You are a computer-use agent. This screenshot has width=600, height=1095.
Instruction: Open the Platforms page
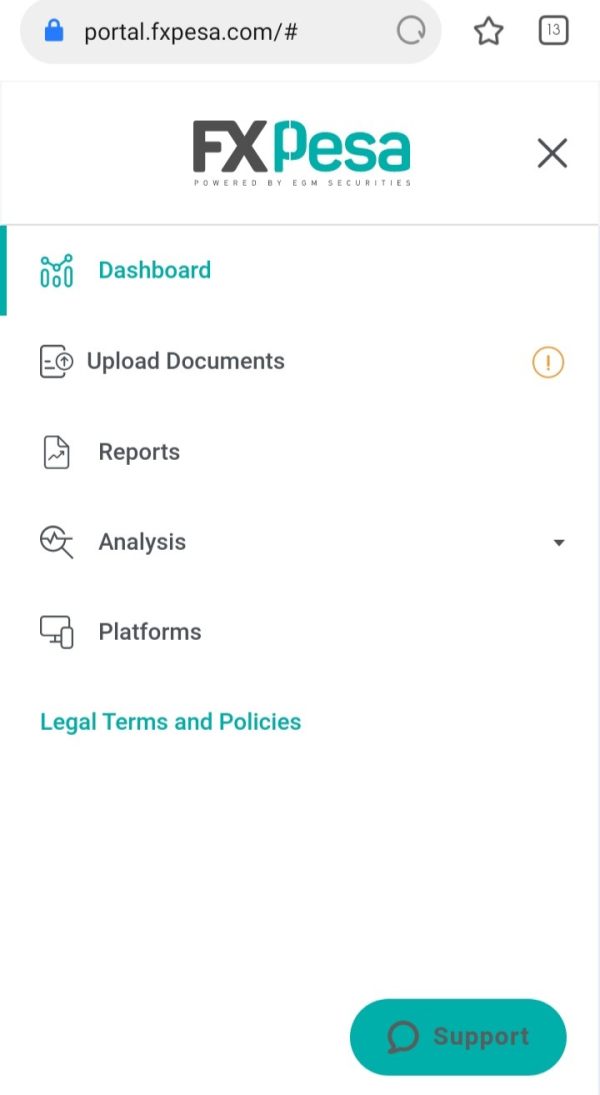click(x=299, y=632)
